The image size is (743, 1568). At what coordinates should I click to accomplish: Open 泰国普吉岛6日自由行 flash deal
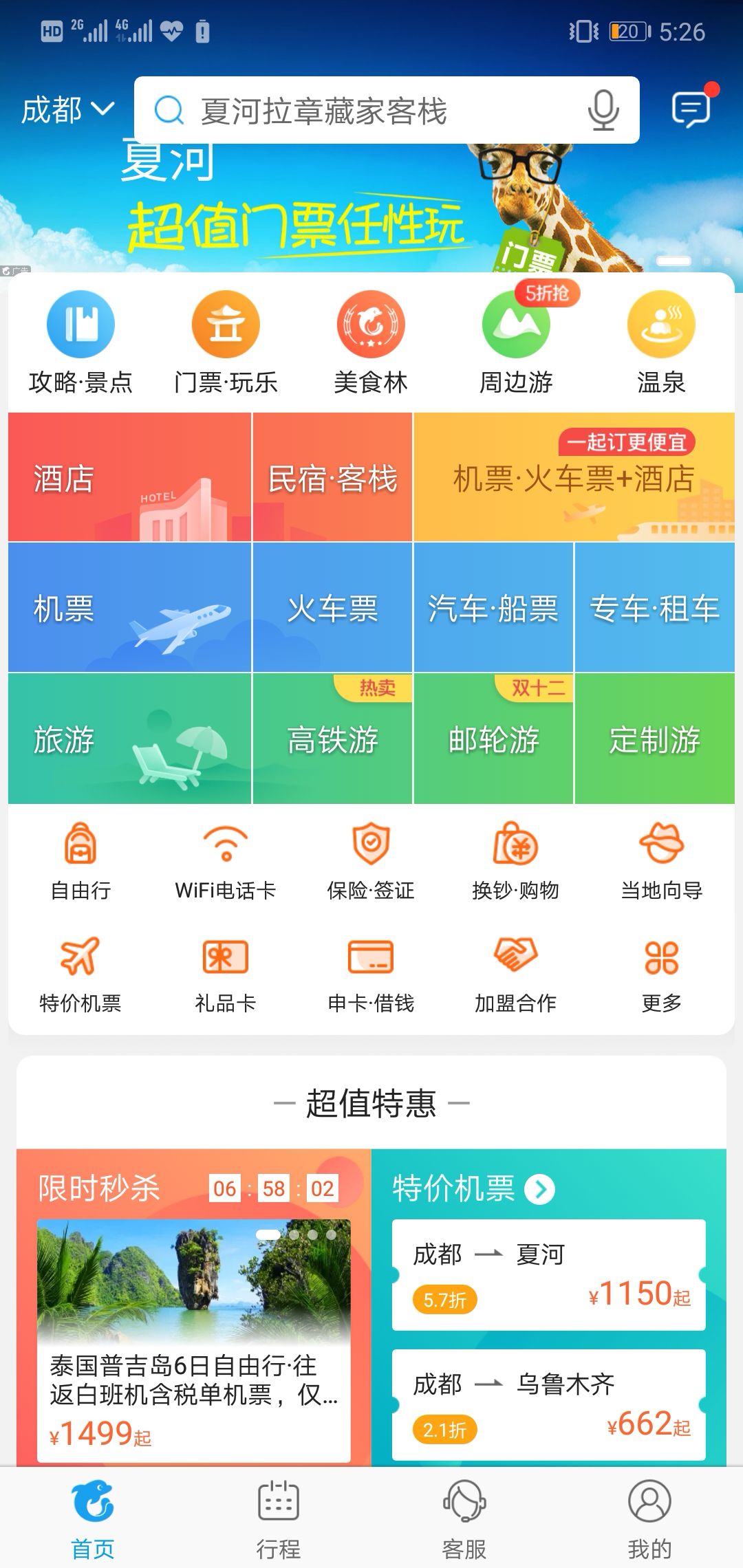(x=194, y=1340)
